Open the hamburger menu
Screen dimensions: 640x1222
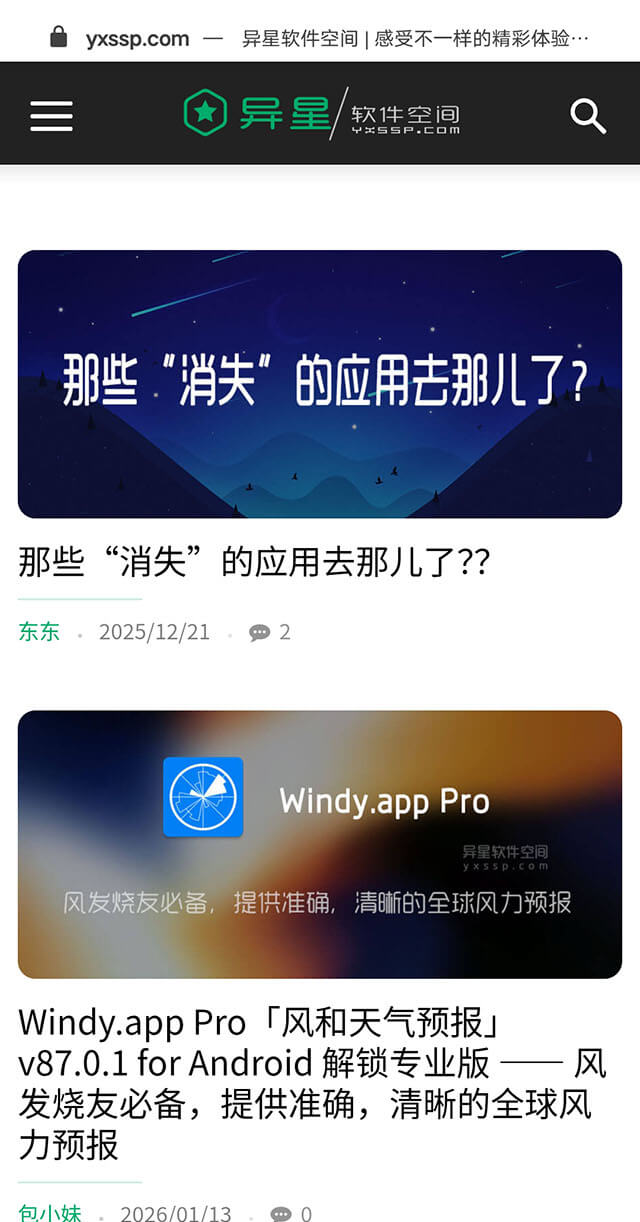coord(51,116)
